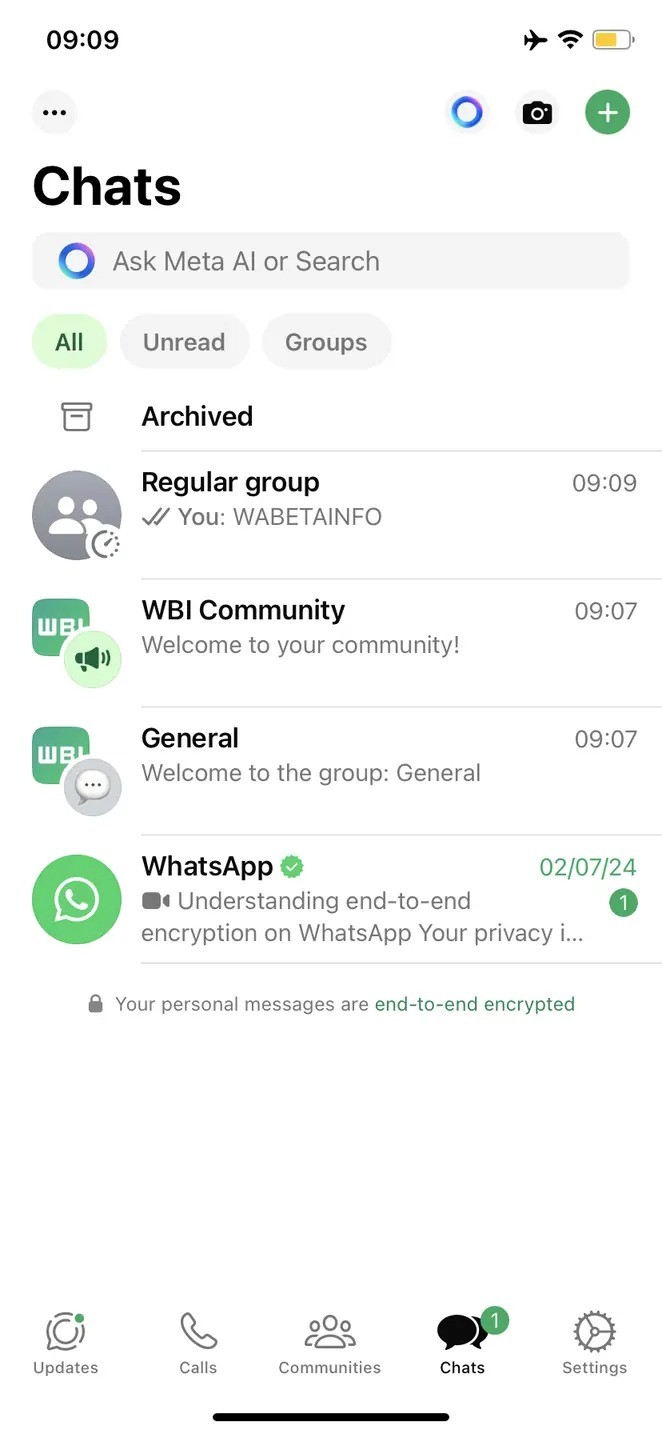The width and height of the screenshot is (662, 1434).
Task: Open the Archived chats folder
Action: click(197, 416)
